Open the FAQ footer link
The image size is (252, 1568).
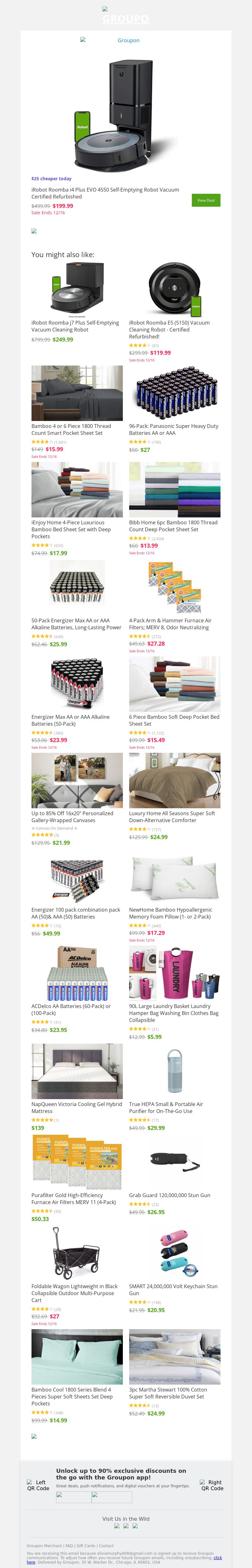click(x=69, y=1546)
